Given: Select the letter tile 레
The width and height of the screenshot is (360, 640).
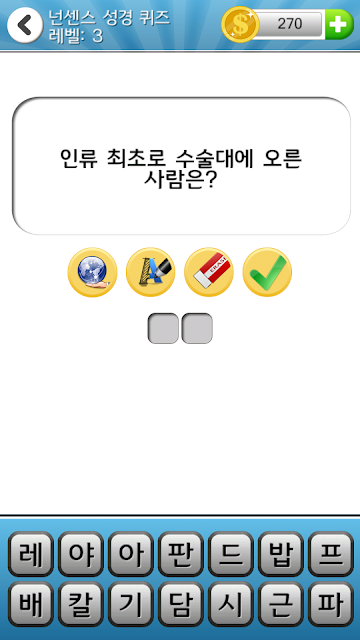Looking at the screenshot, I should 31,554.
